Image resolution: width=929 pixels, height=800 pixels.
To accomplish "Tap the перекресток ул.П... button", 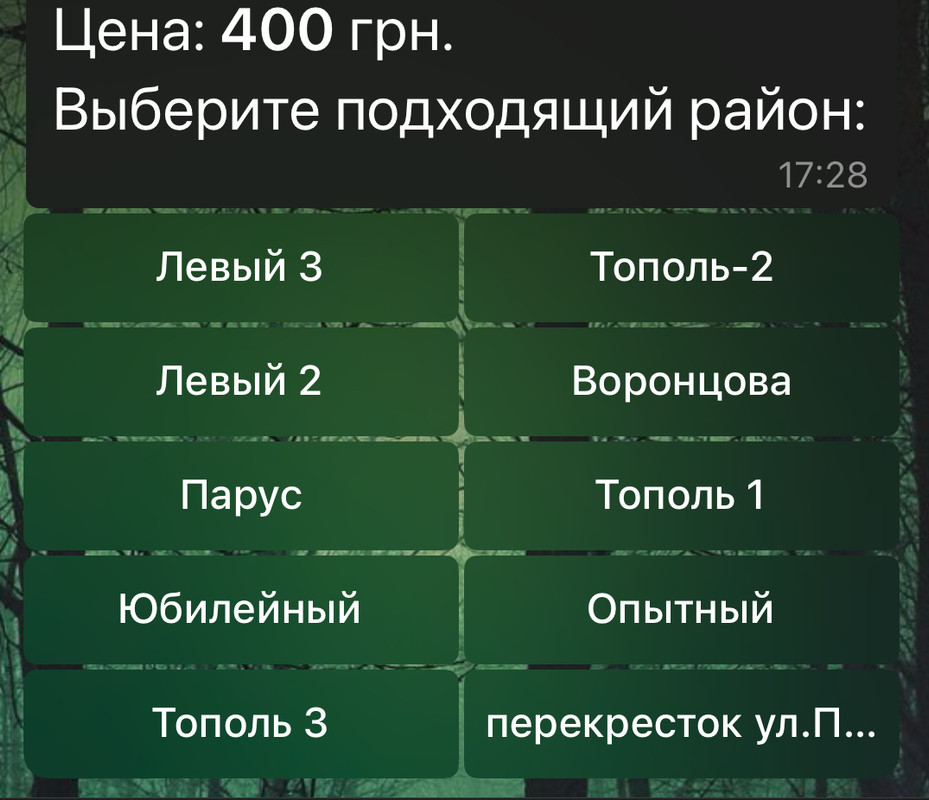I will (682, 722).
